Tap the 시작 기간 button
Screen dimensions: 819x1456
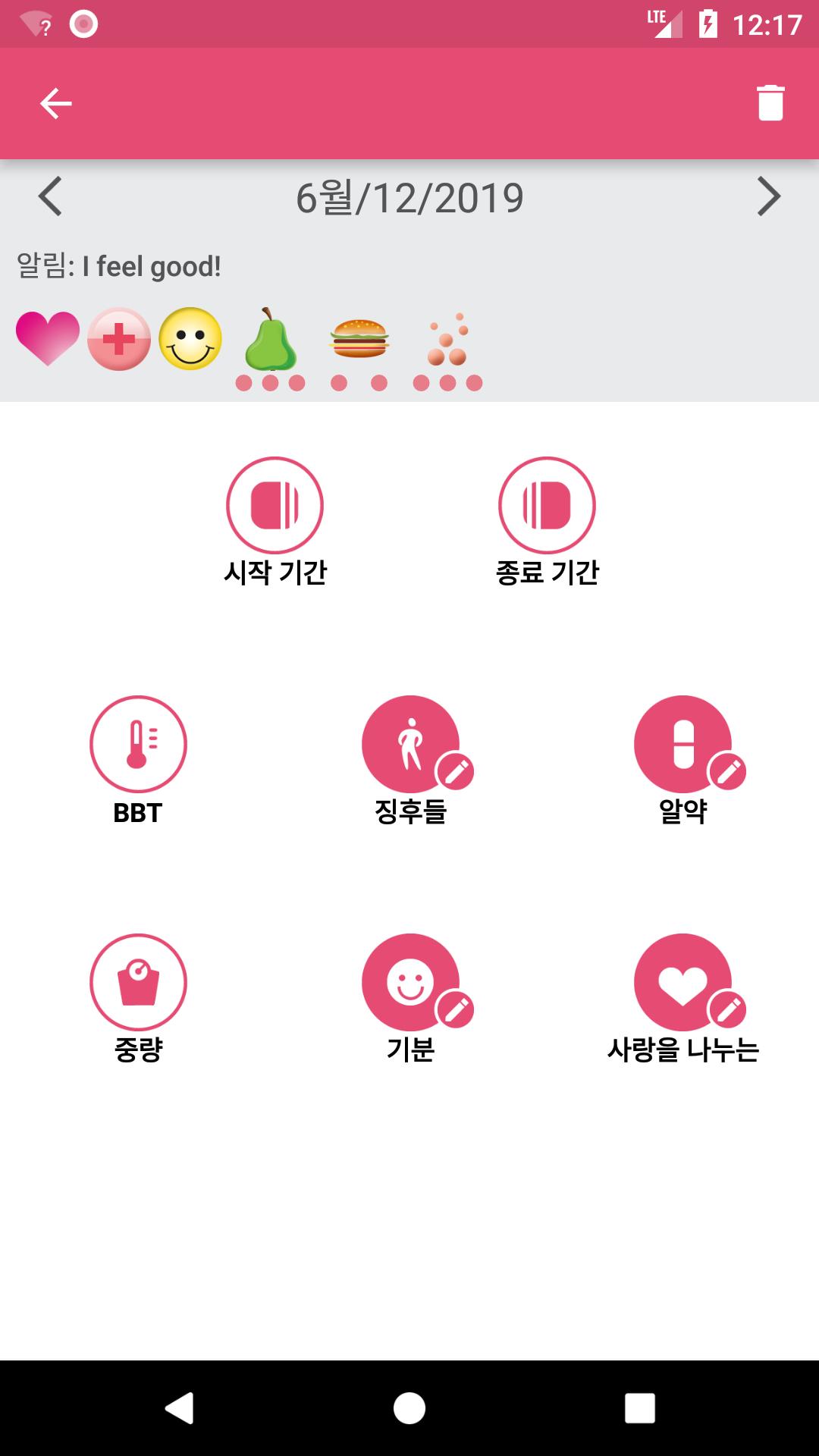coord(275,506)
